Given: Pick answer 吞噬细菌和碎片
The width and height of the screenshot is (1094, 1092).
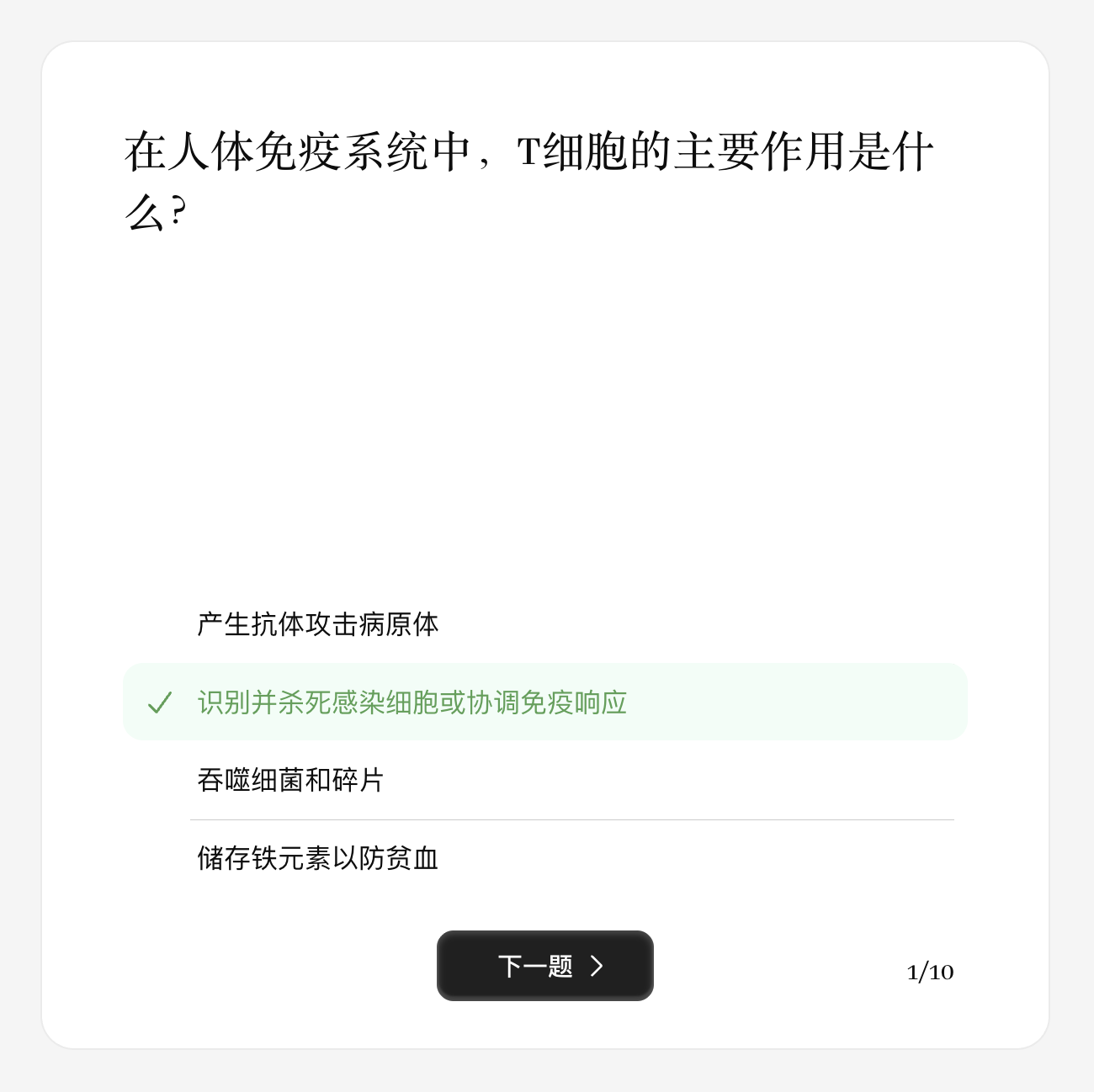Looking at the screenshot, I should coord(290,780).
